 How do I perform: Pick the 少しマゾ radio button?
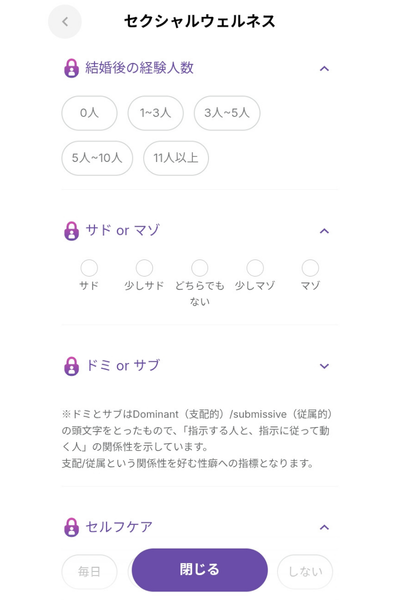click(255, 268)
